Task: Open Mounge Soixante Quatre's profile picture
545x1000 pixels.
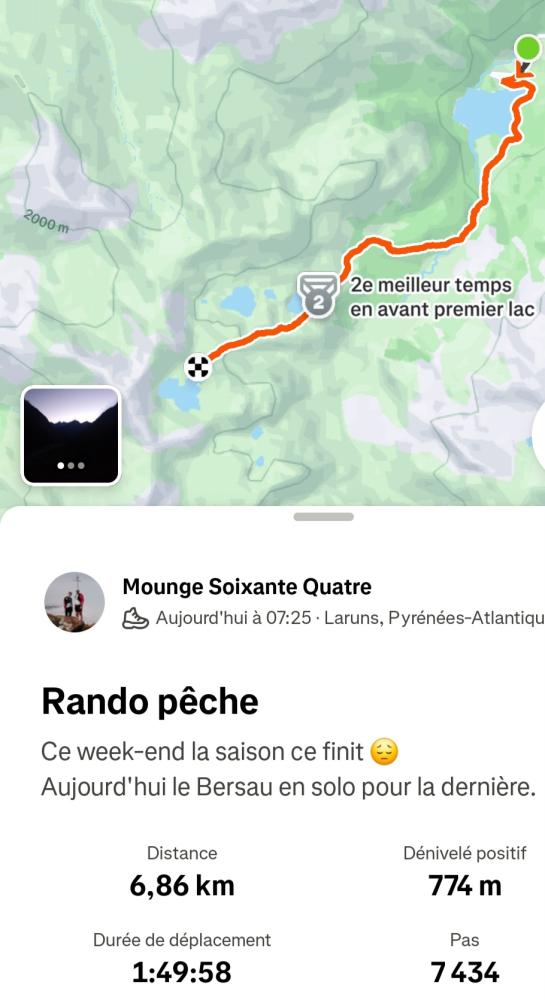Action: 75,602
